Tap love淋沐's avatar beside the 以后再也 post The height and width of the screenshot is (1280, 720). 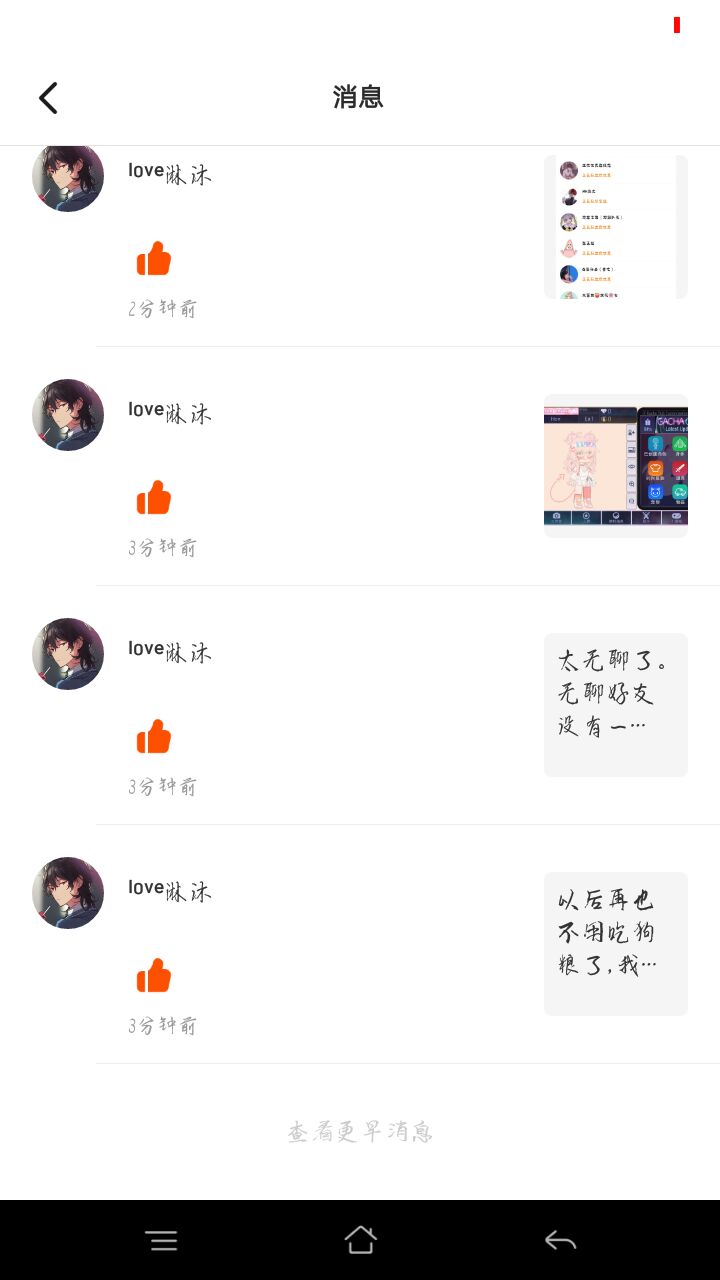tap(68, 893)
